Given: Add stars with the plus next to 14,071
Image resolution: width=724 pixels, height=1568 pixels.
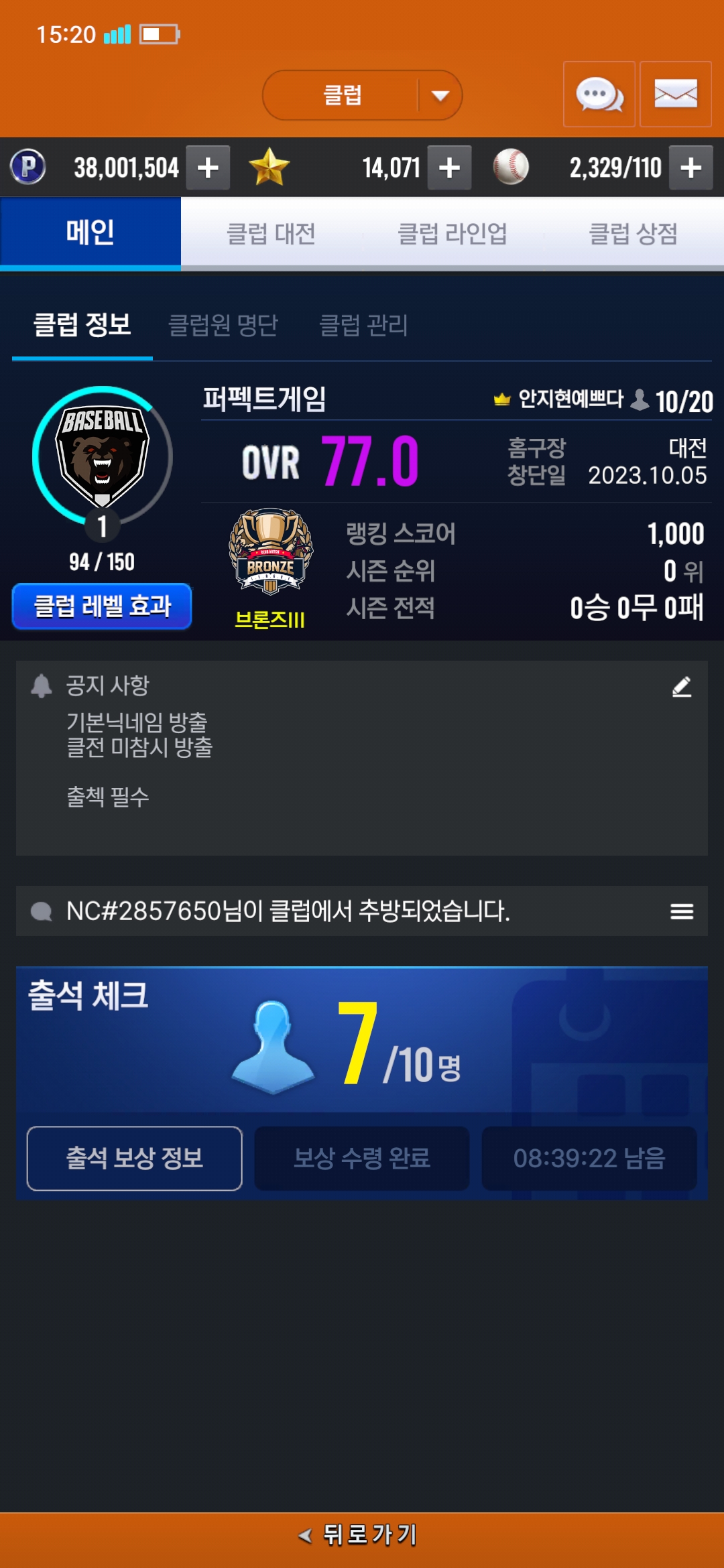Looking at the screenshot, I should pos(449,168).
